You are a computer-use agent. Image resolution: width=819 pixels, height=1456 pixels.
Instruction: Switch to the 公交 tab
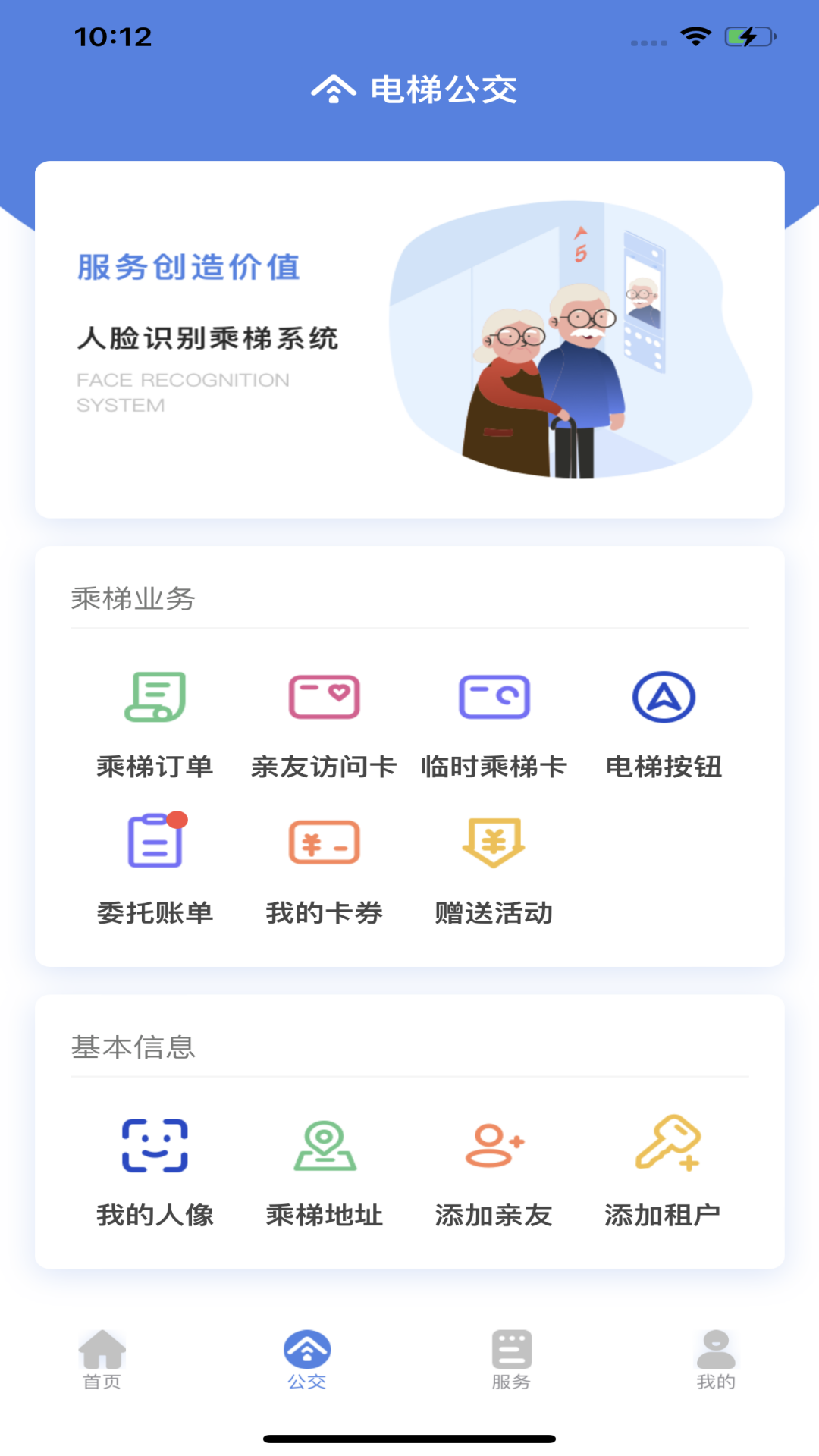307,1359
